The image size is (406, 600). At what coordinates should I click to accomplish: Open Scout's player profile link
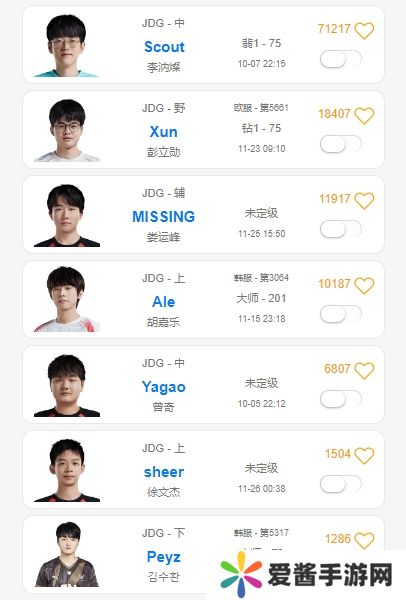[164, 47]
